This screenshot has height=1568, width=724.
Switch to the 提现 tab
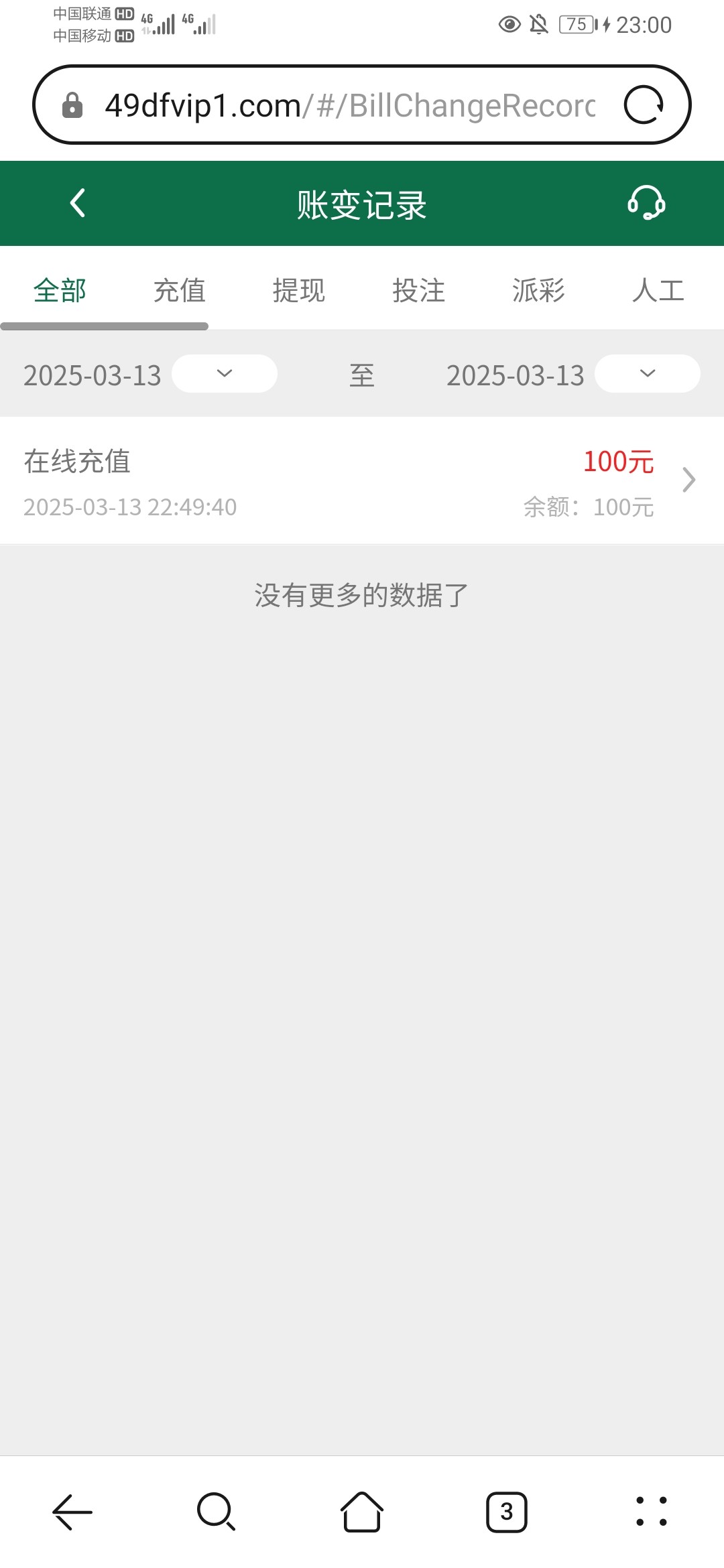click(x=299, y=291)
